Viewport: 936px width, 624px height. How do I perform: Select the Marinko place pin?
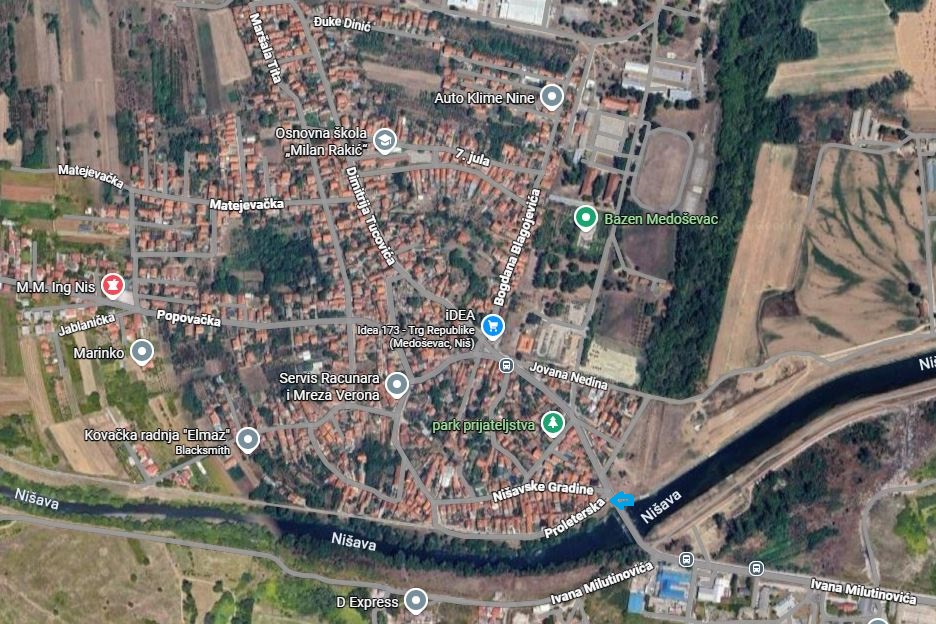coord(142,351)
